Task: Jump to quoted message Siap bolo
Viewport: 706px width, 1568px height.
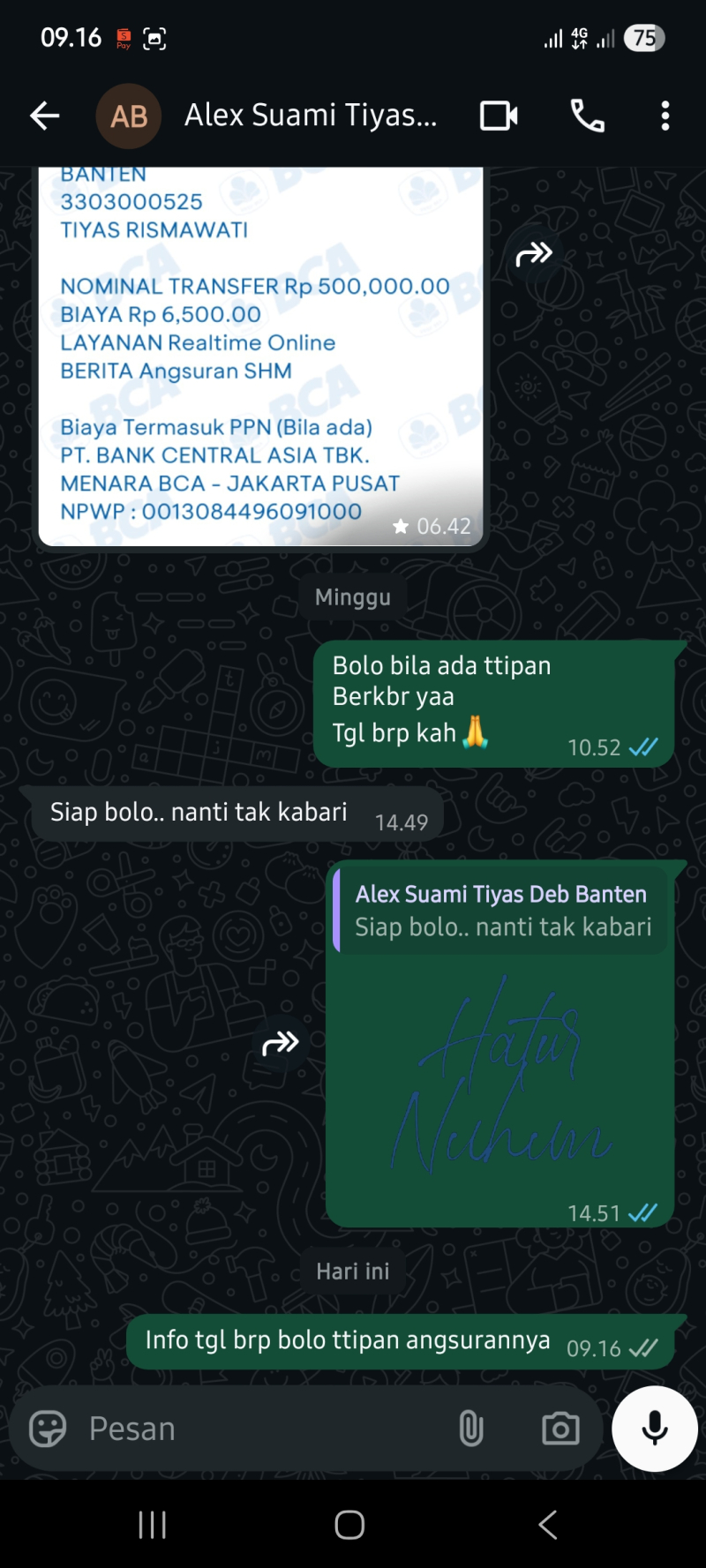Action: pyautogui.click(x=501, y=911)
